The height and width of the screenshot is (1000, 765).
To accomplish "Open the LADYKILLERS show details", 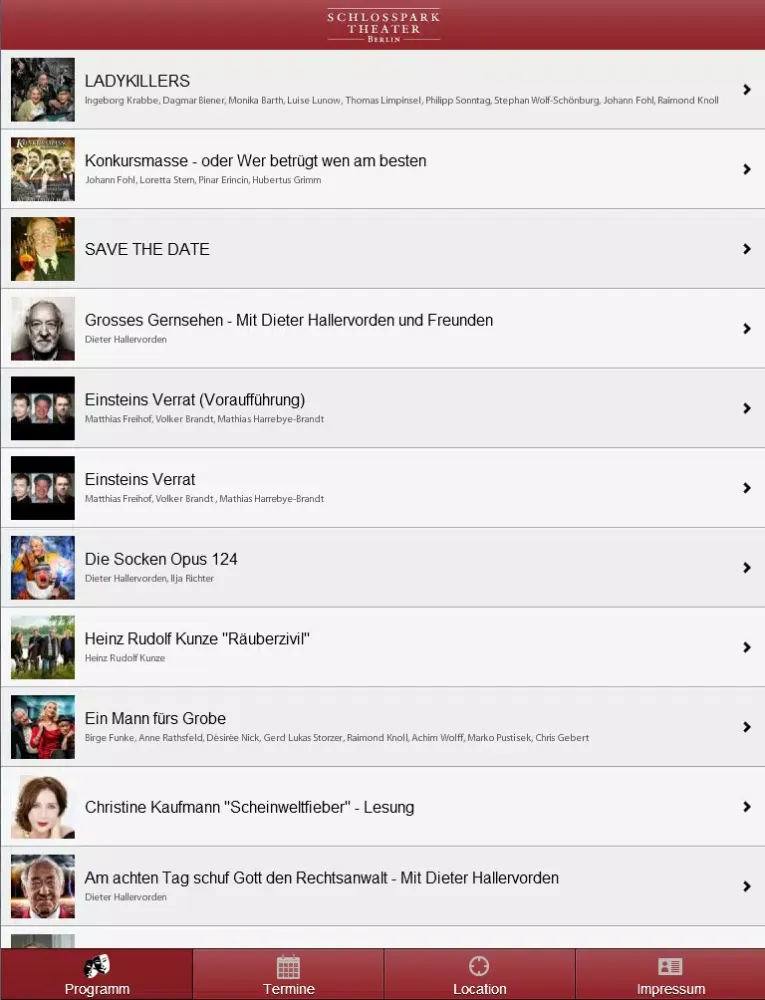I will (382, 89).
